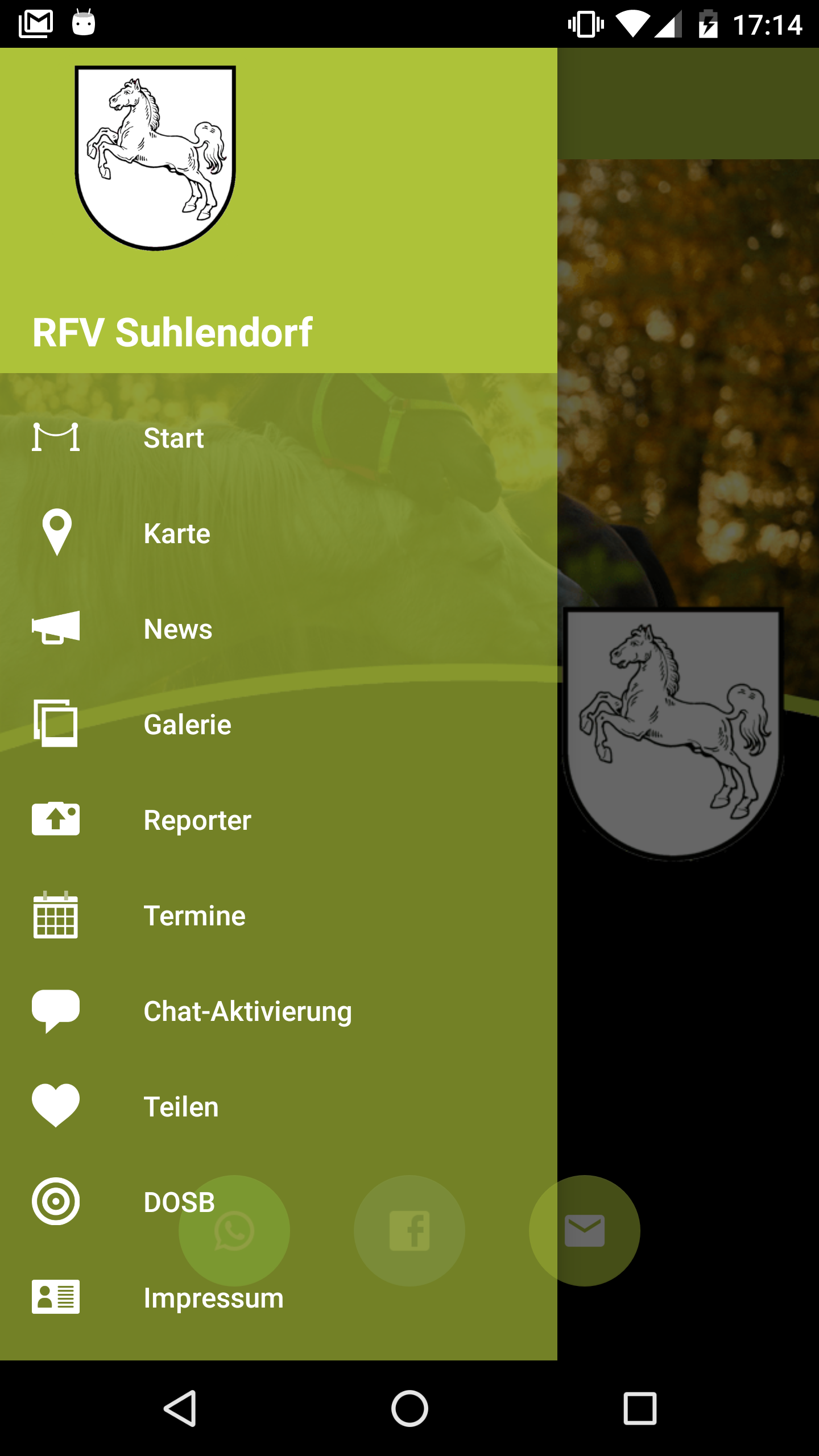Go to the News section
The image size is (819, 1456).
[x=178, y=629]
